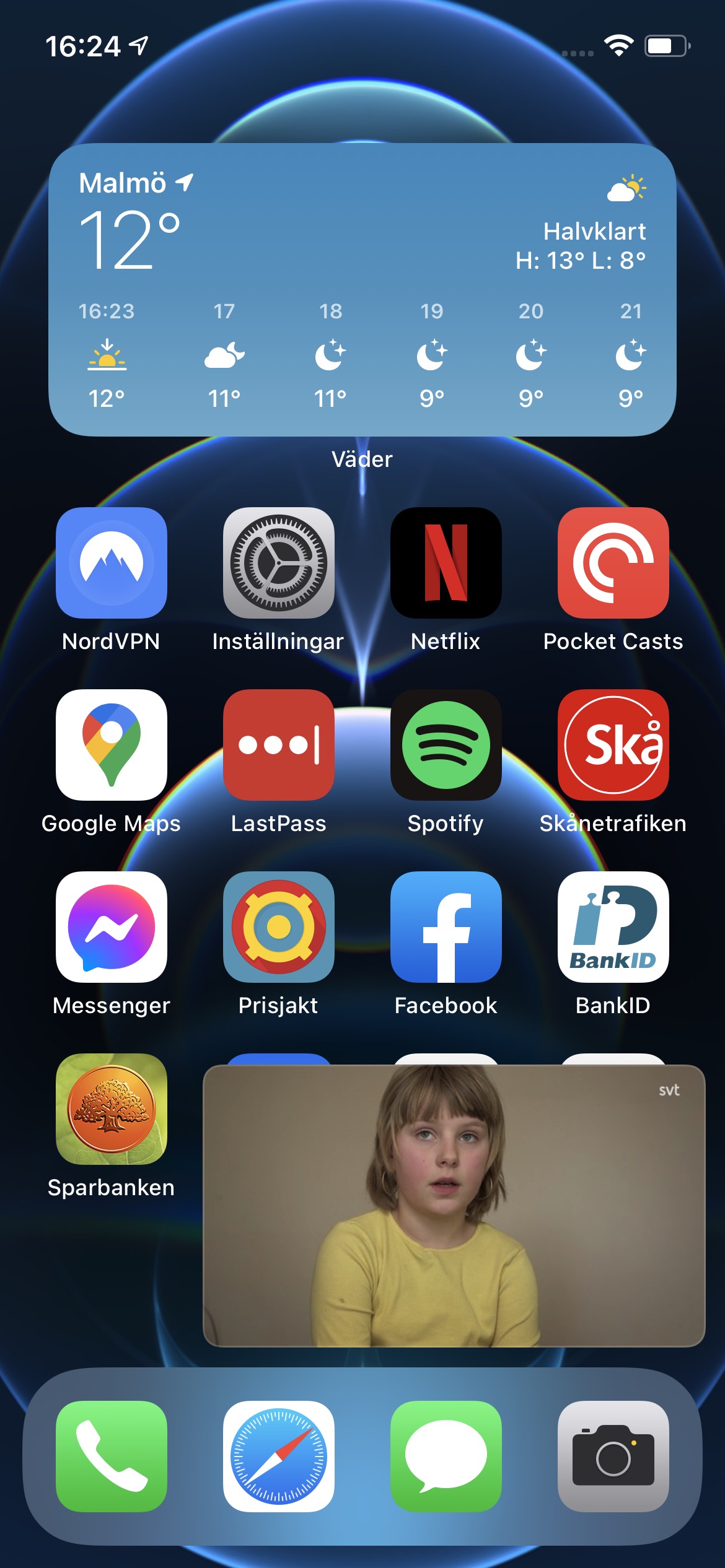725x1568 pixels.
Task: Open the Phone app in the dock
Action: click(112, 1456)
